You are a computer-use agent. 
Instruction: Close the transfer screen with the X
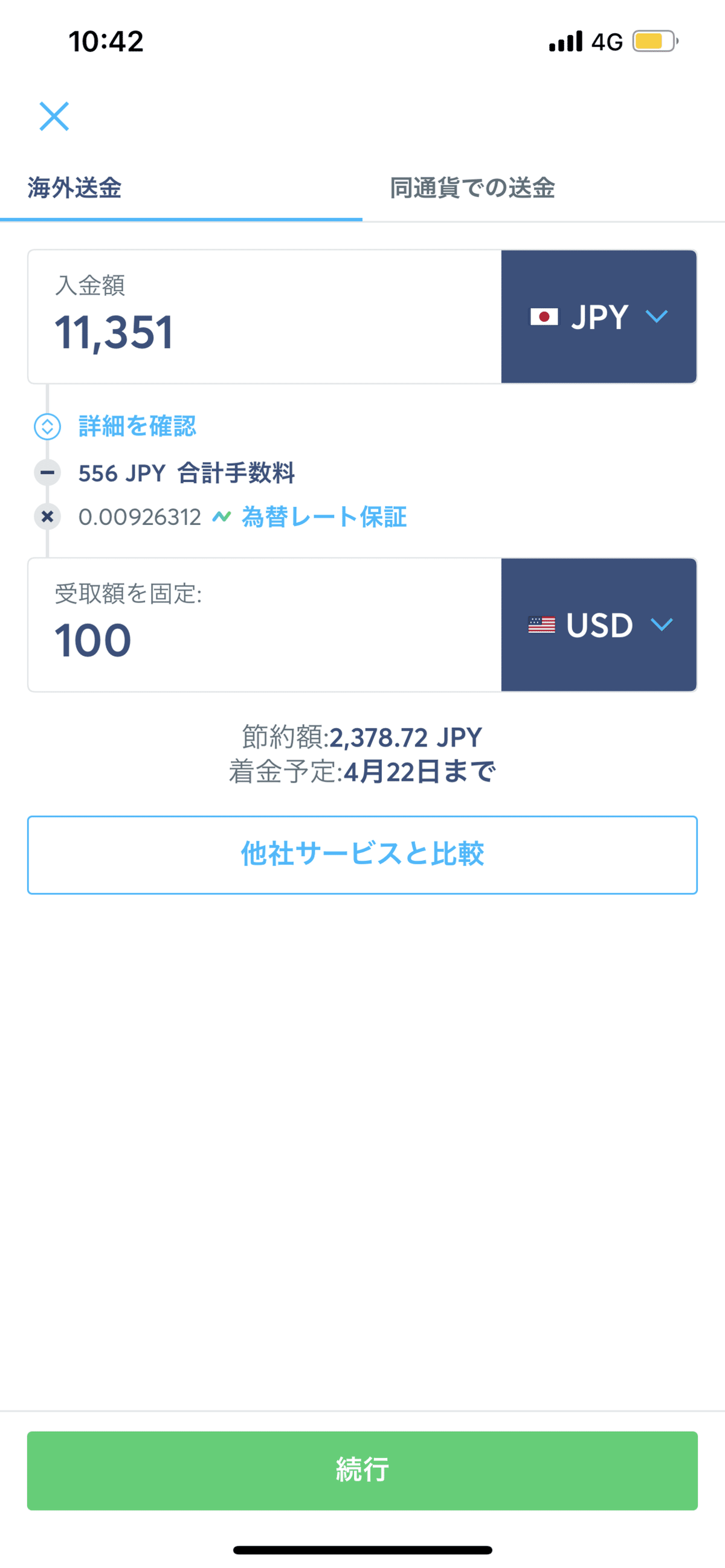(x=54, y=117)
